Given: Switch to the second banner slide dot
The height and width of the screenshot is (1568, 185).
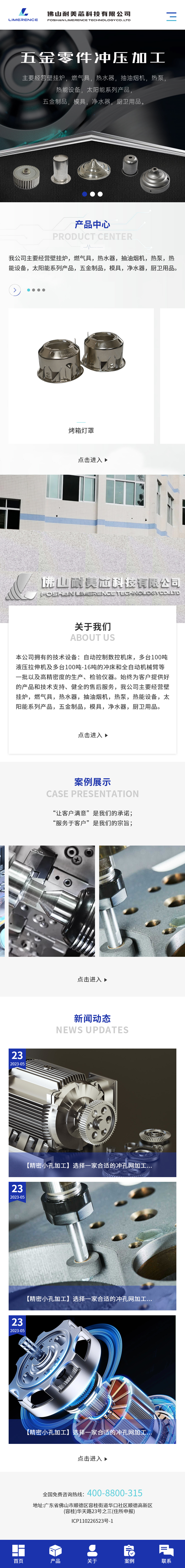Looking at the screenshot, I should tap(92, 194).
